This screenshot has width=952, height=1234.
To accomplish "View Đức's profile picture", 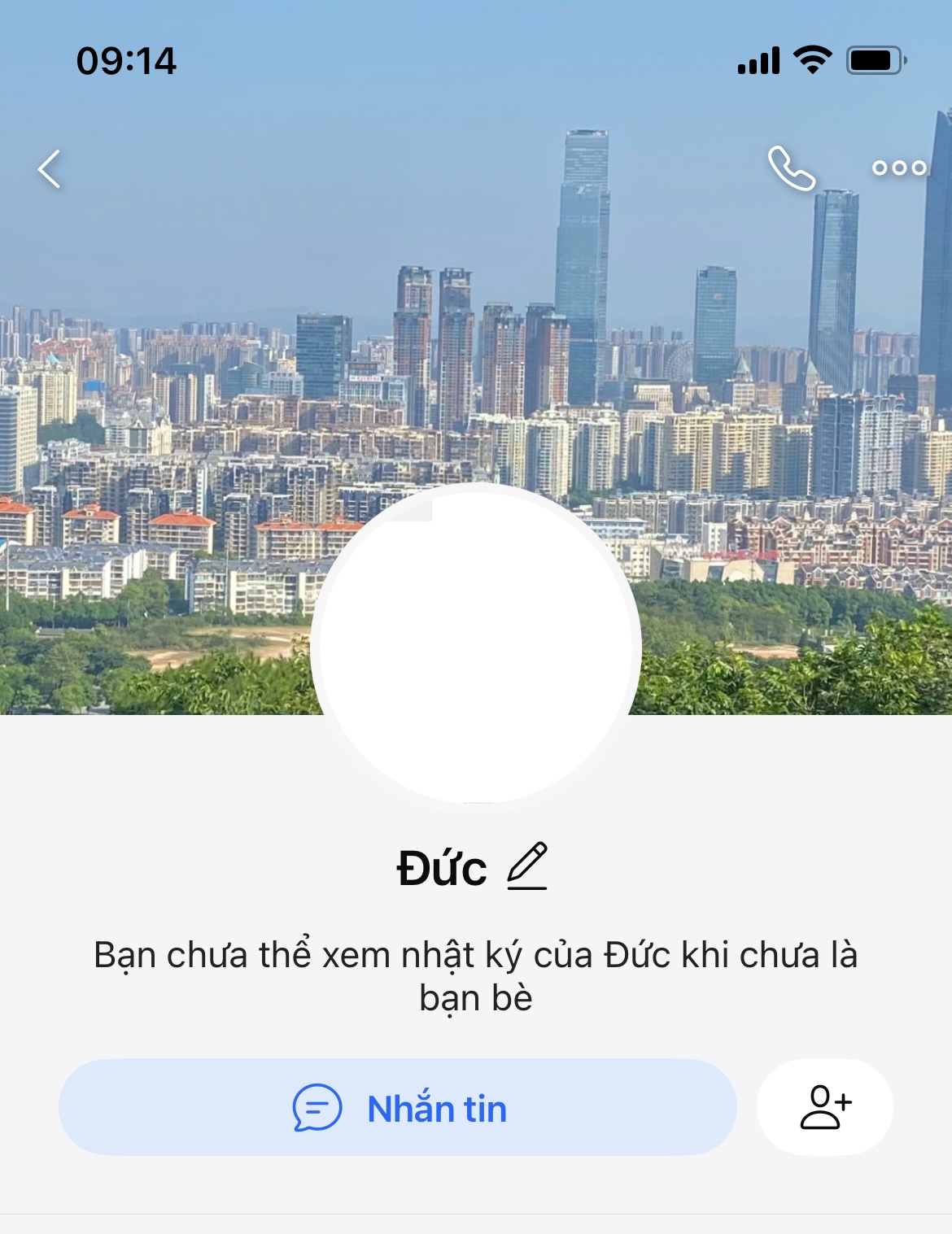I will click(476, 647).
